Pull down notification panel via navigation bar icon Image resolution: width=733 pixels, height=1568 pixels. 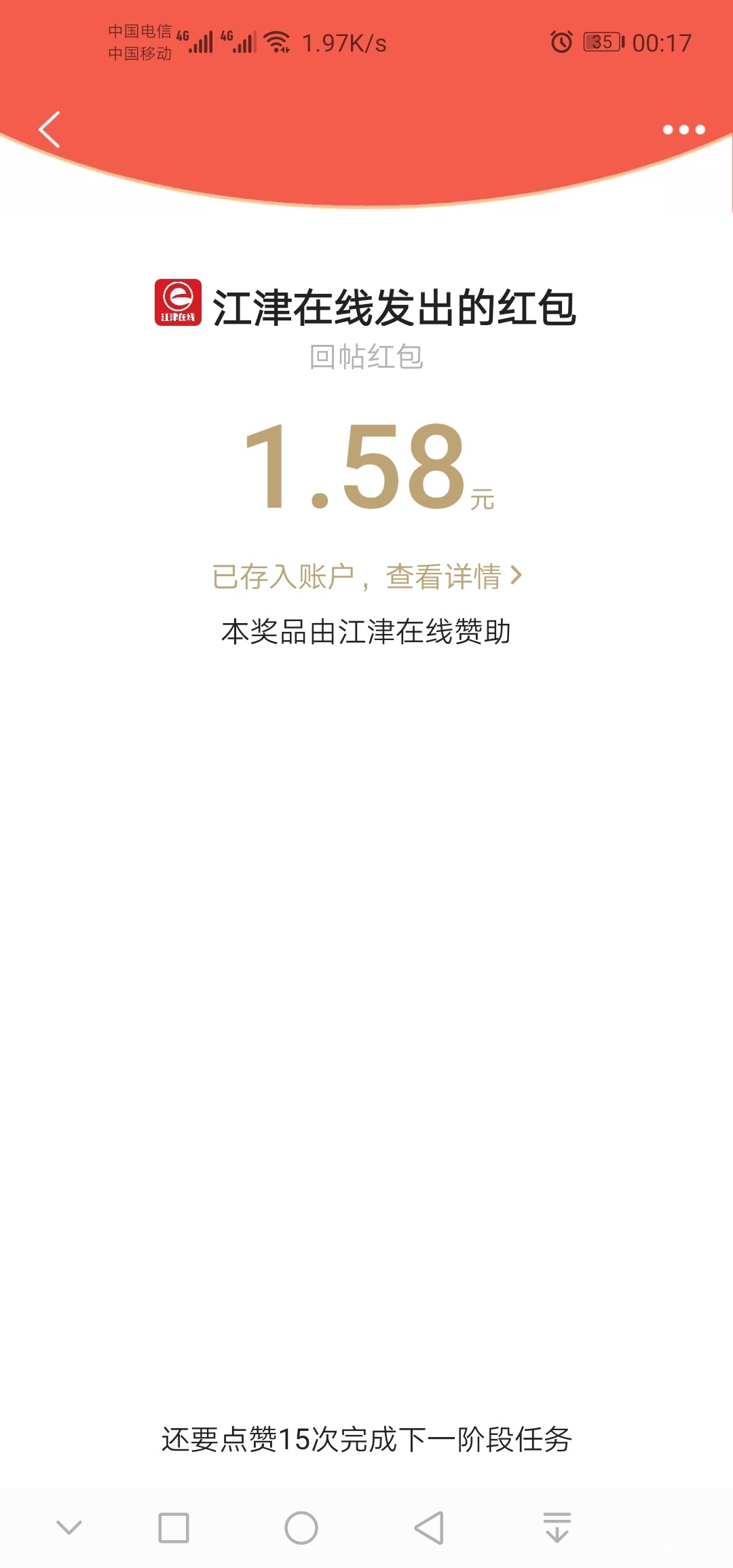point(557,1528)
